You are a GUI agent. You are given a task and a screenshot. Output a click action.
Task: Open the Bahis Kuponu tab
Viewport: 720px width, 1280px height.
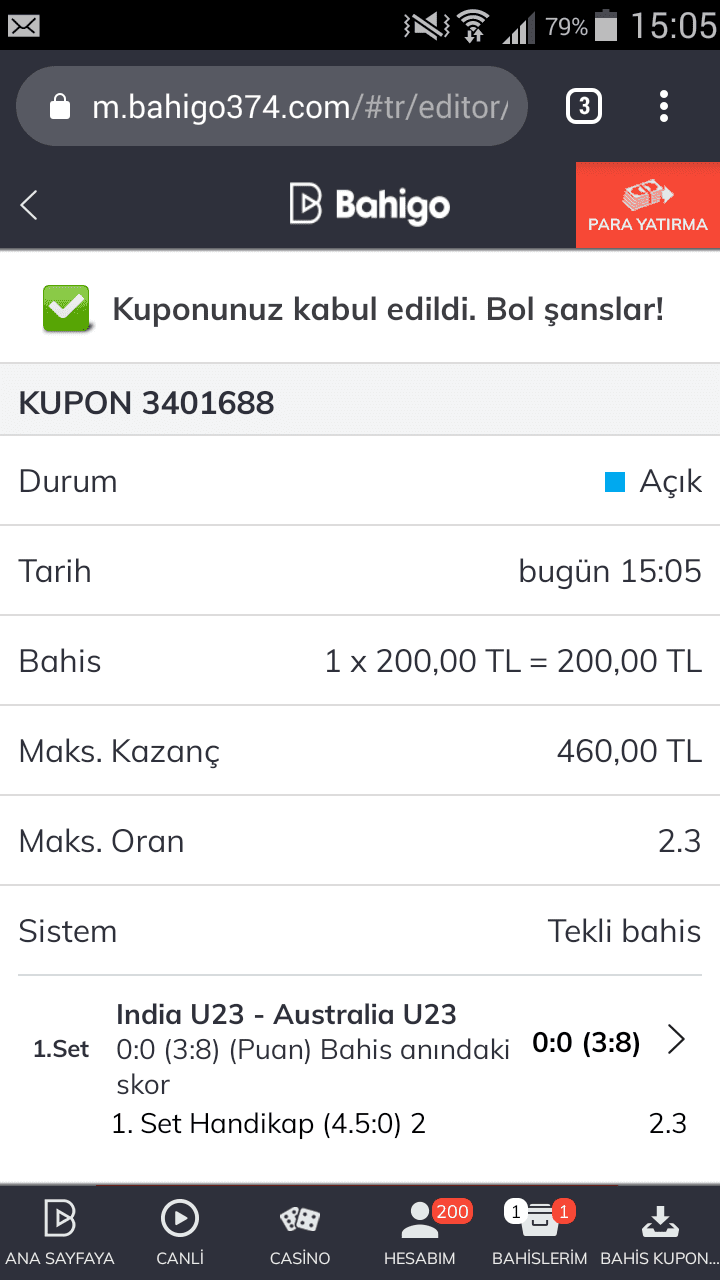tap(660, 1232)
